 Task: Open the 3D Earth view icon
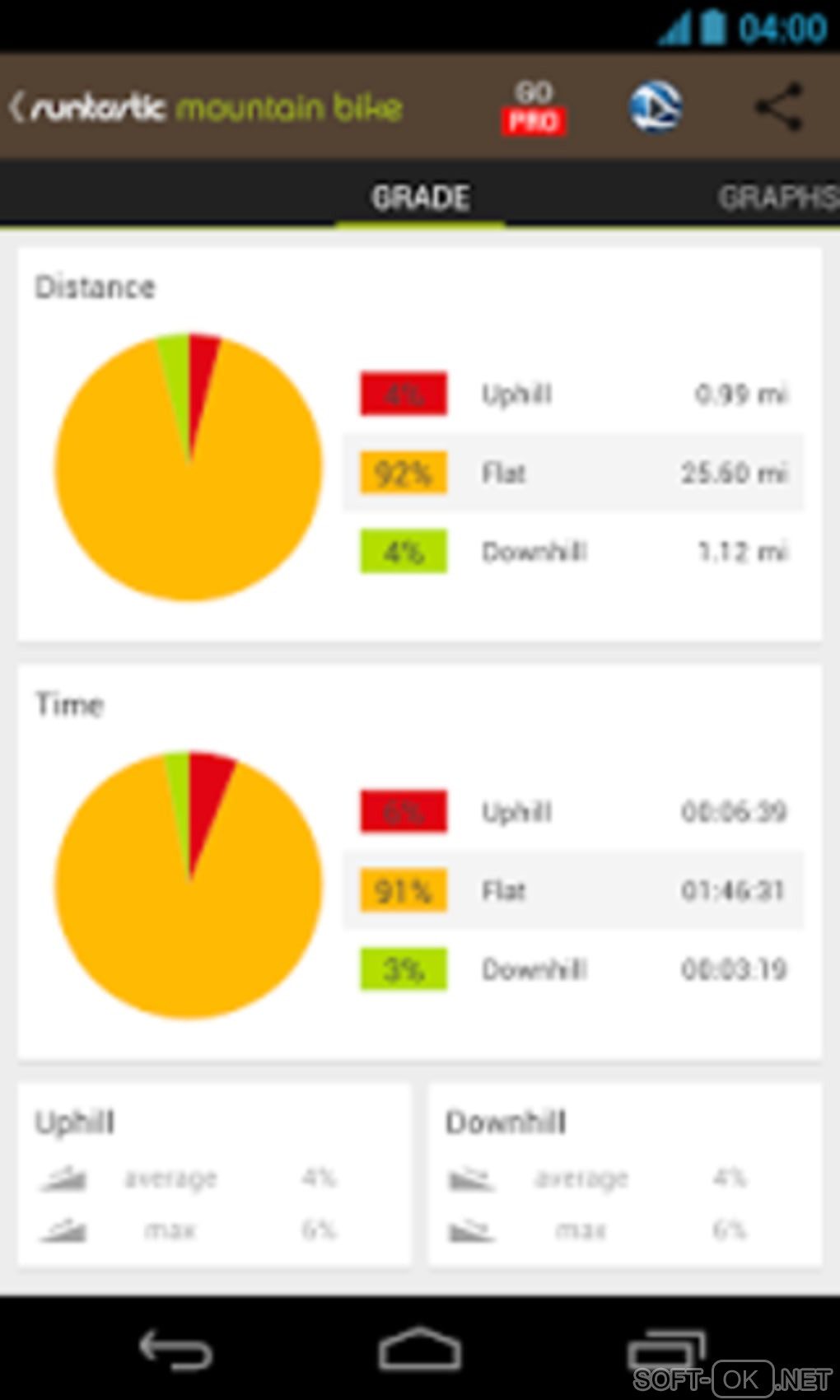pos(656,107)
